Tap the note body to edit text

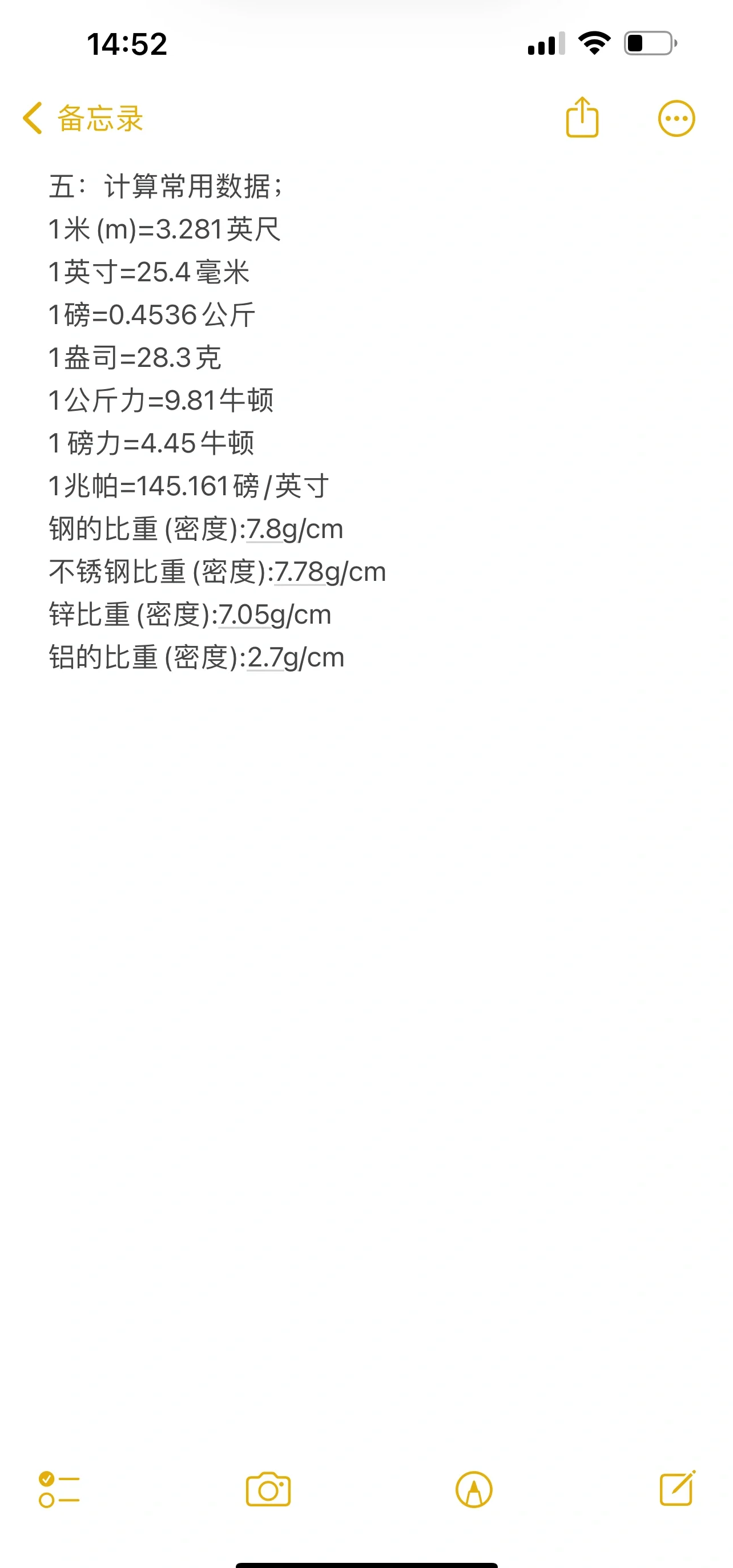pos(365,852)
